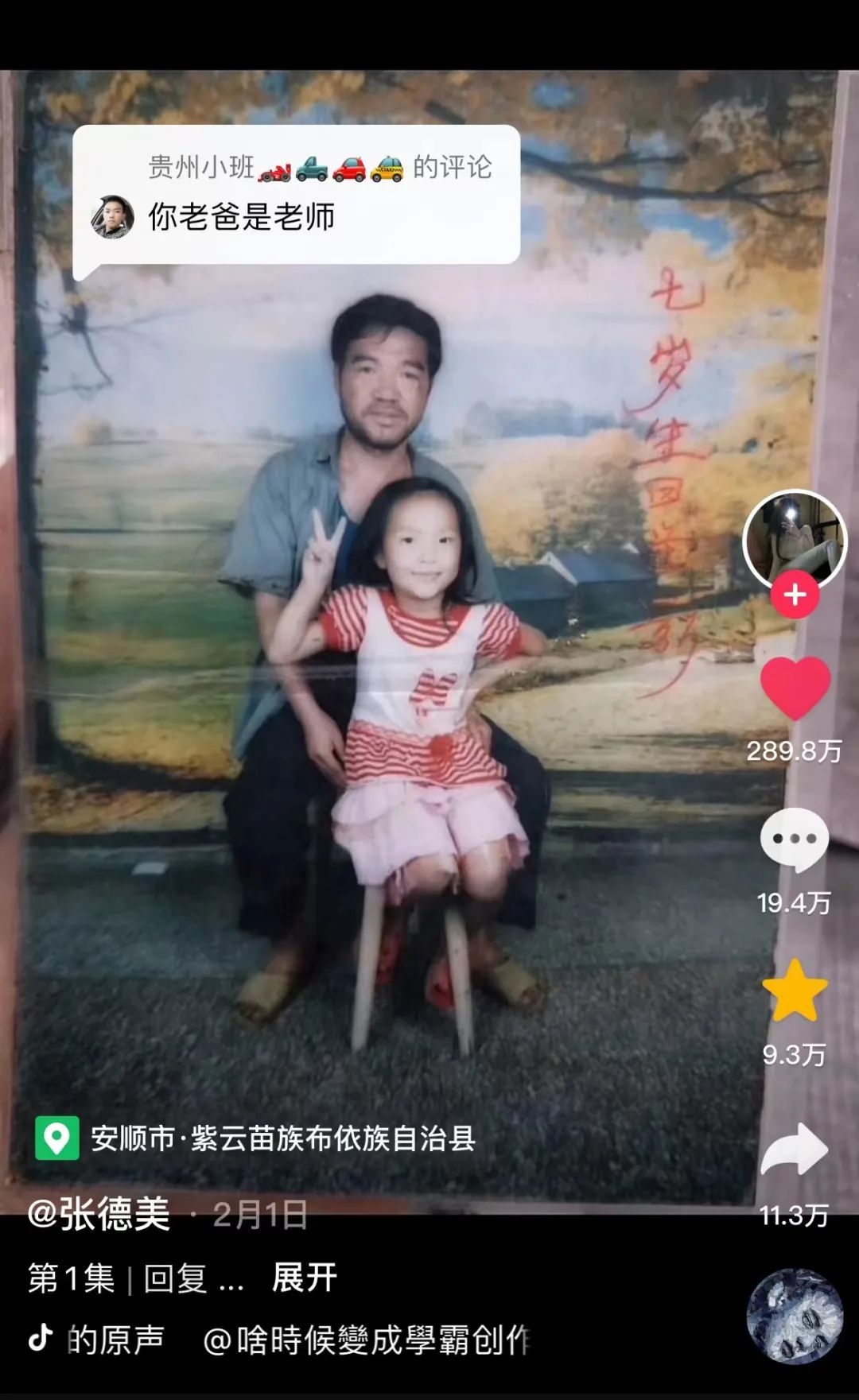Open the 贵州小班 comment reply bubble

click(x=296, y=195)
